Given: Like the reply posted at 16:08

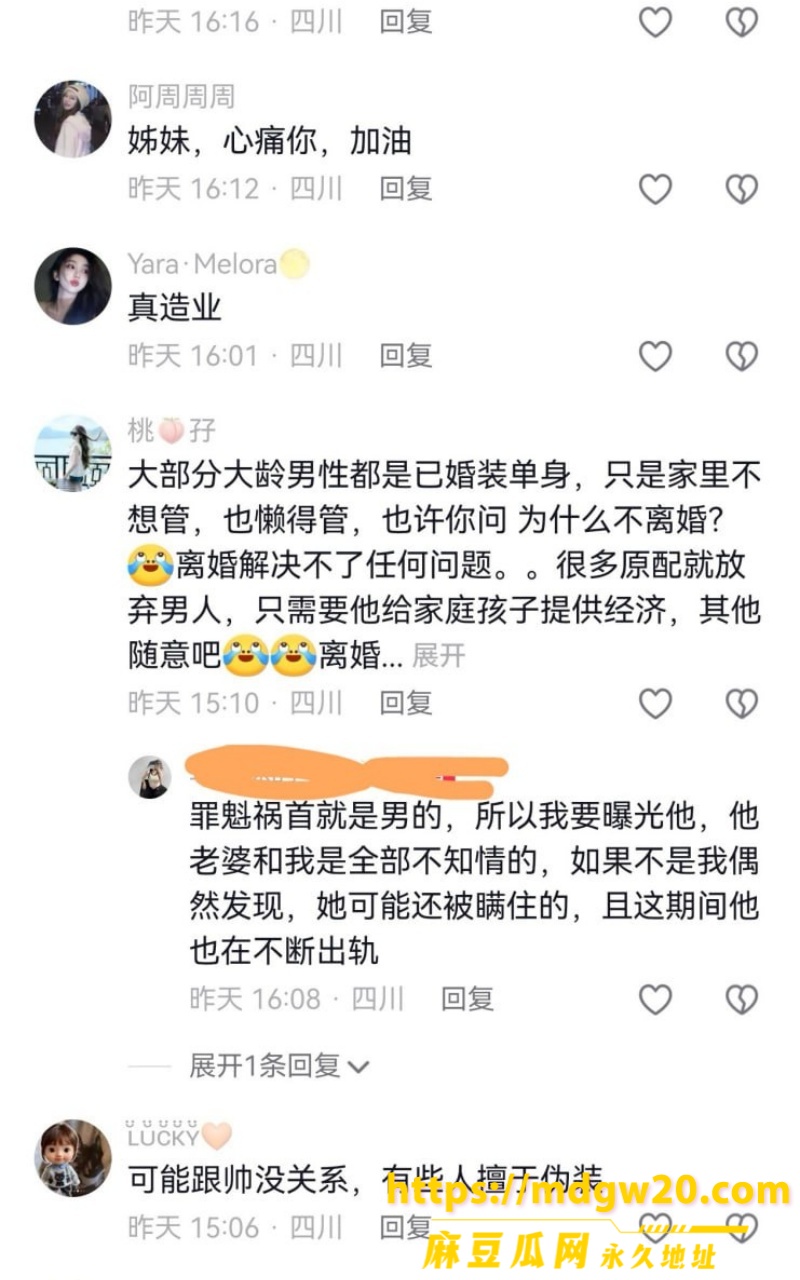Looking at the screenshot, I should click(x=655, y=999).
